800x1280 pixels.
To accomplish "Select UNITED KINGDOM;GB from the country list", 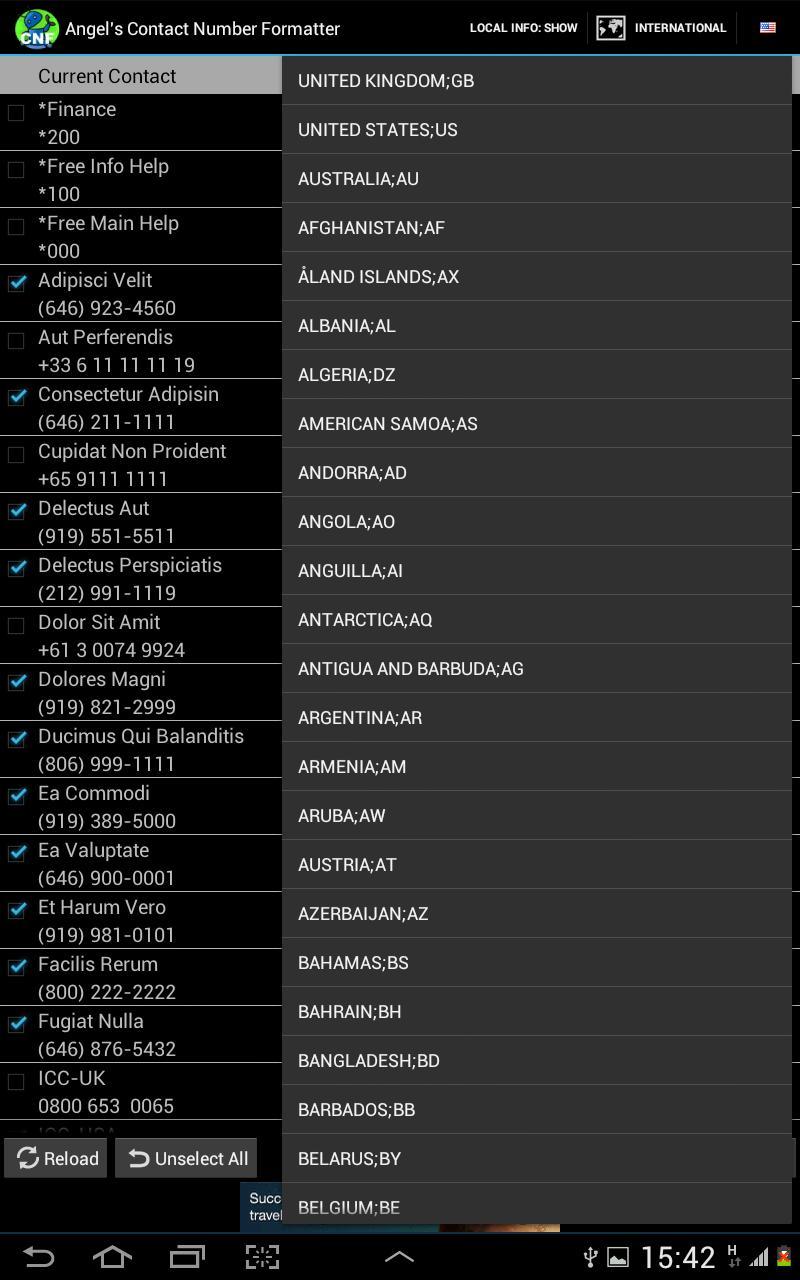I will [x=536, y=81].
